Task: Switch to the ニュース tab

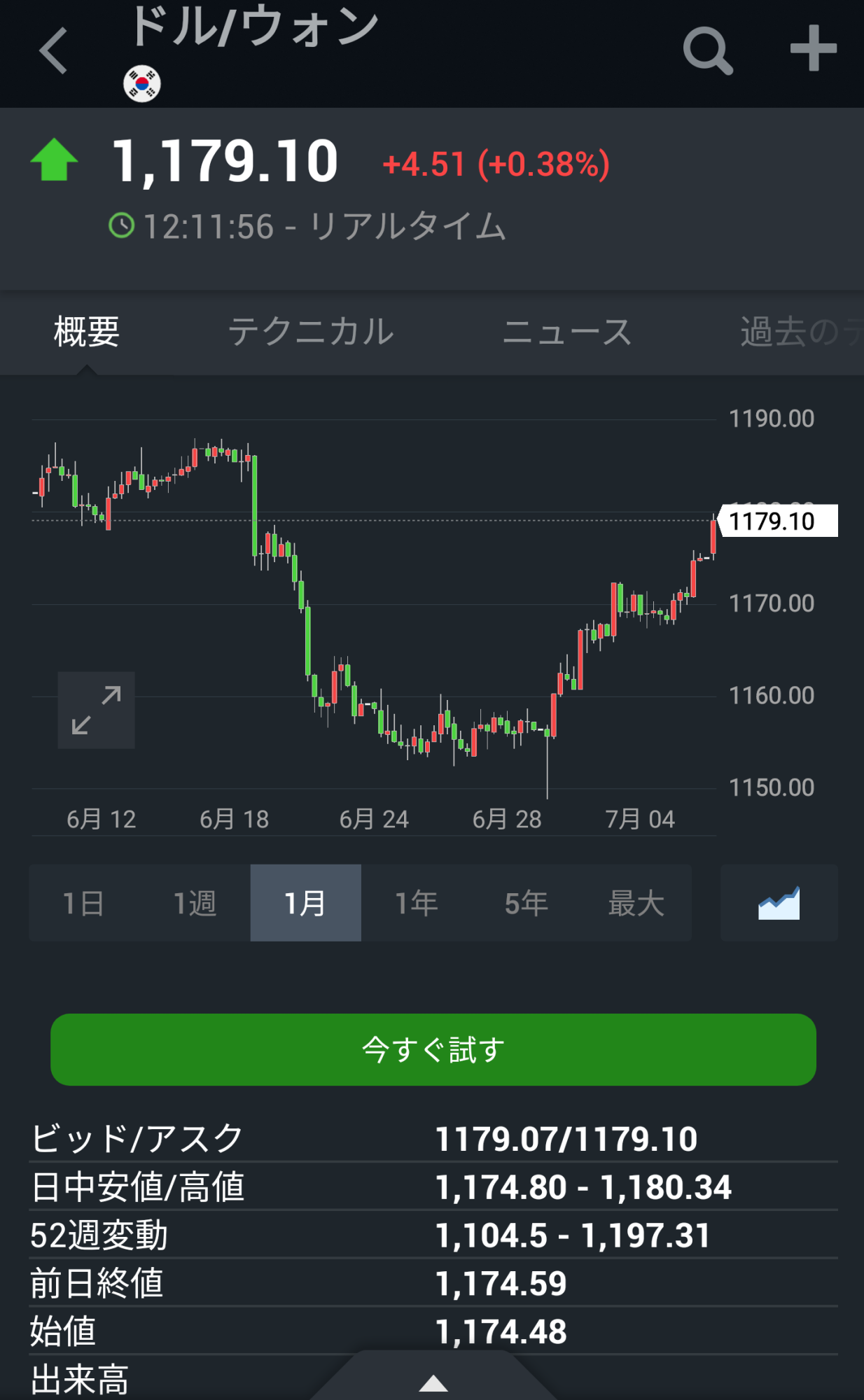Action: [567, 332]
